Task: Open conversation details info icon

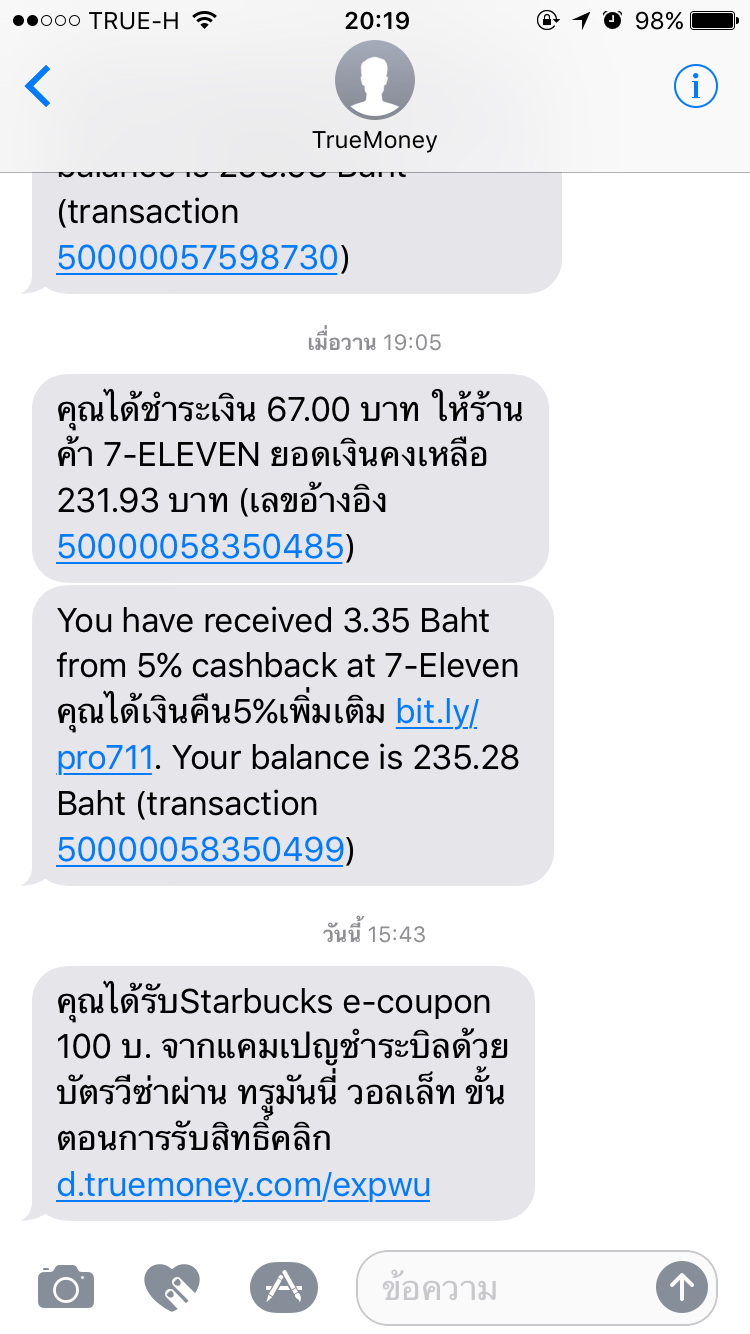Action: coord(696,87)
